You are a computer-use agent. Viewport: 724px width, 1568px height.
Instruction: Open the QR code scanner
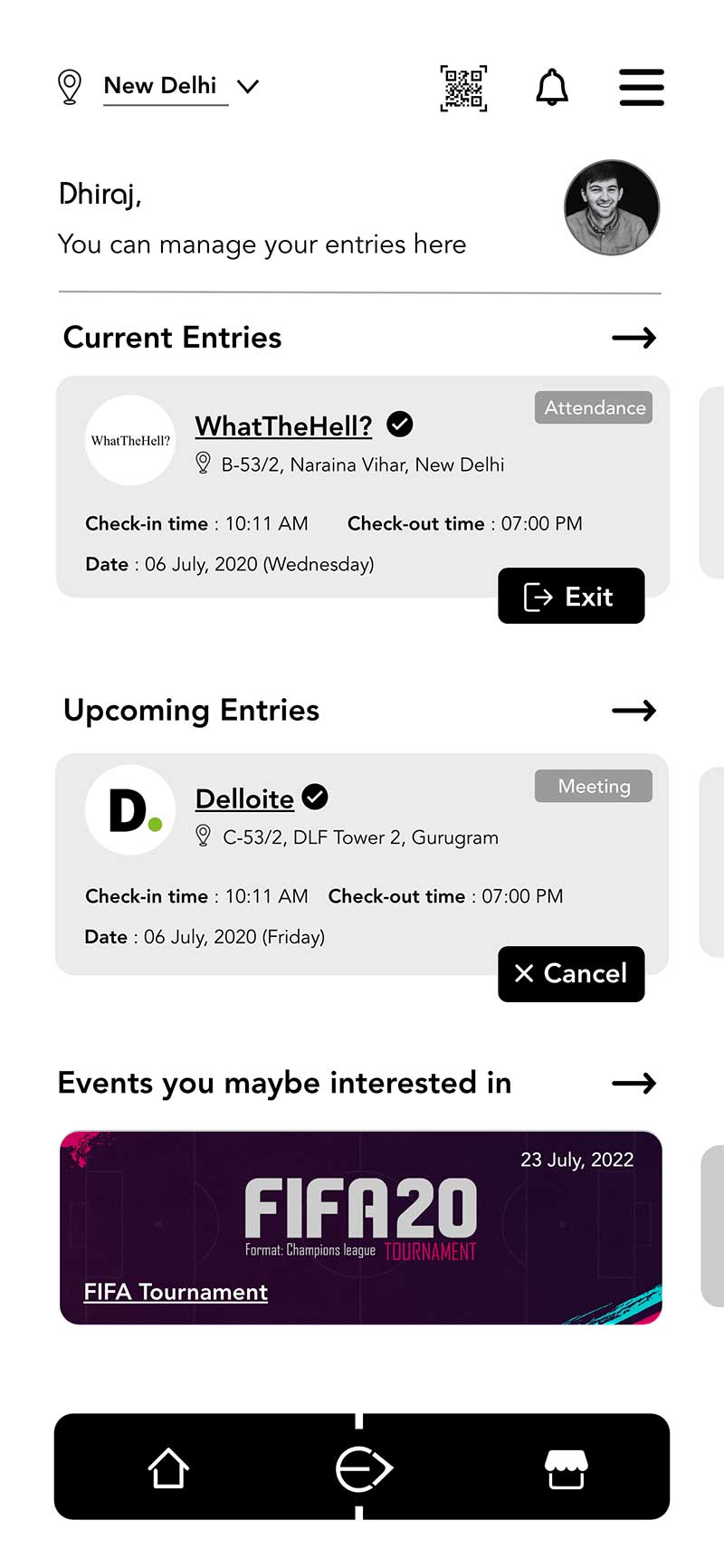463,88
